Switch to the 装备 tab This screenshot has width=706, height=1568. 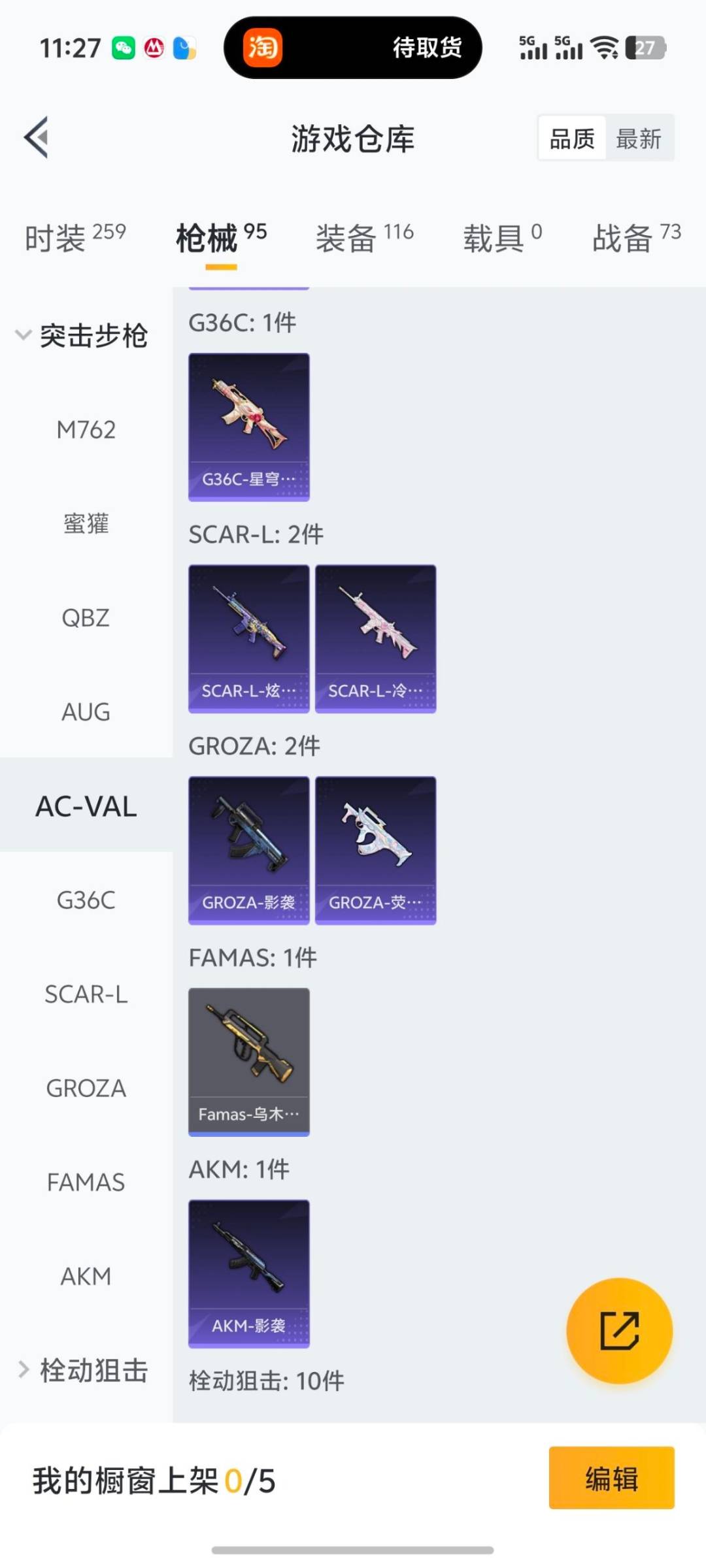coord(364,237)
